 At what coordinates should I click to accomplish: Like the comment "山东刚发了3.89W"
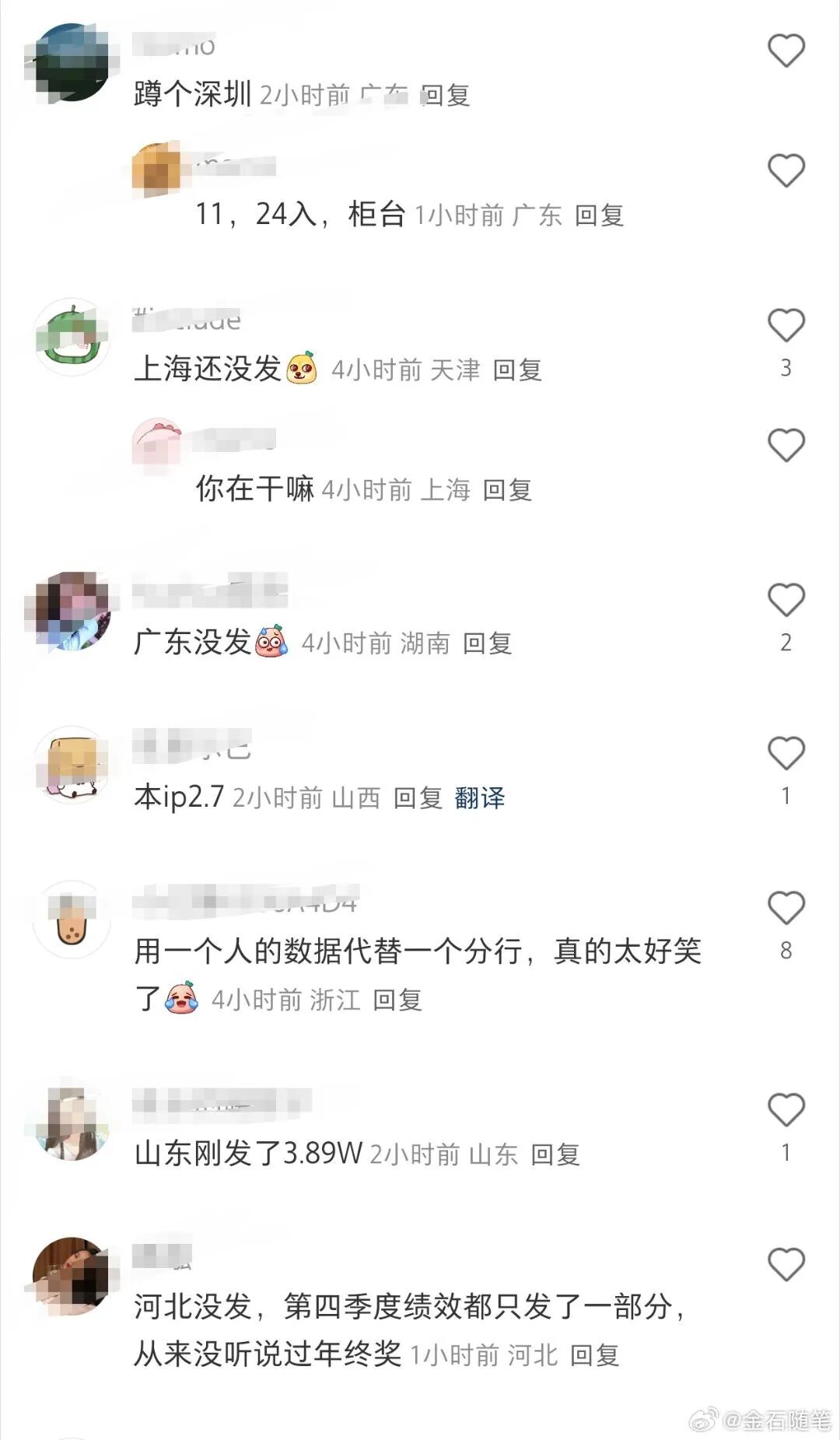[x=786, y=1110]
